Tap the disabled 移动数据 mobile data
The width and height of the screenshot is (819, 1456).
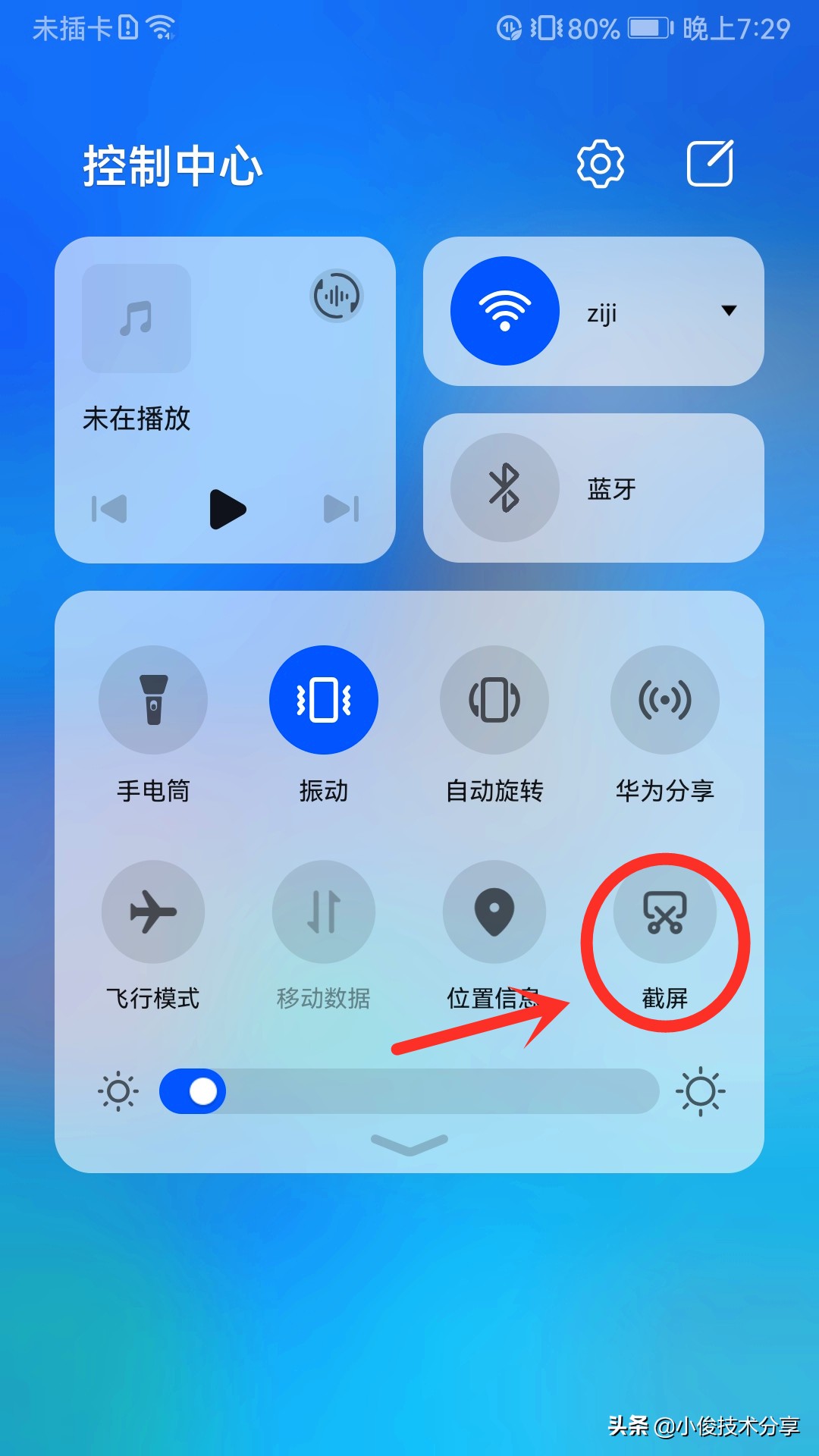click(x=324, y=912)
